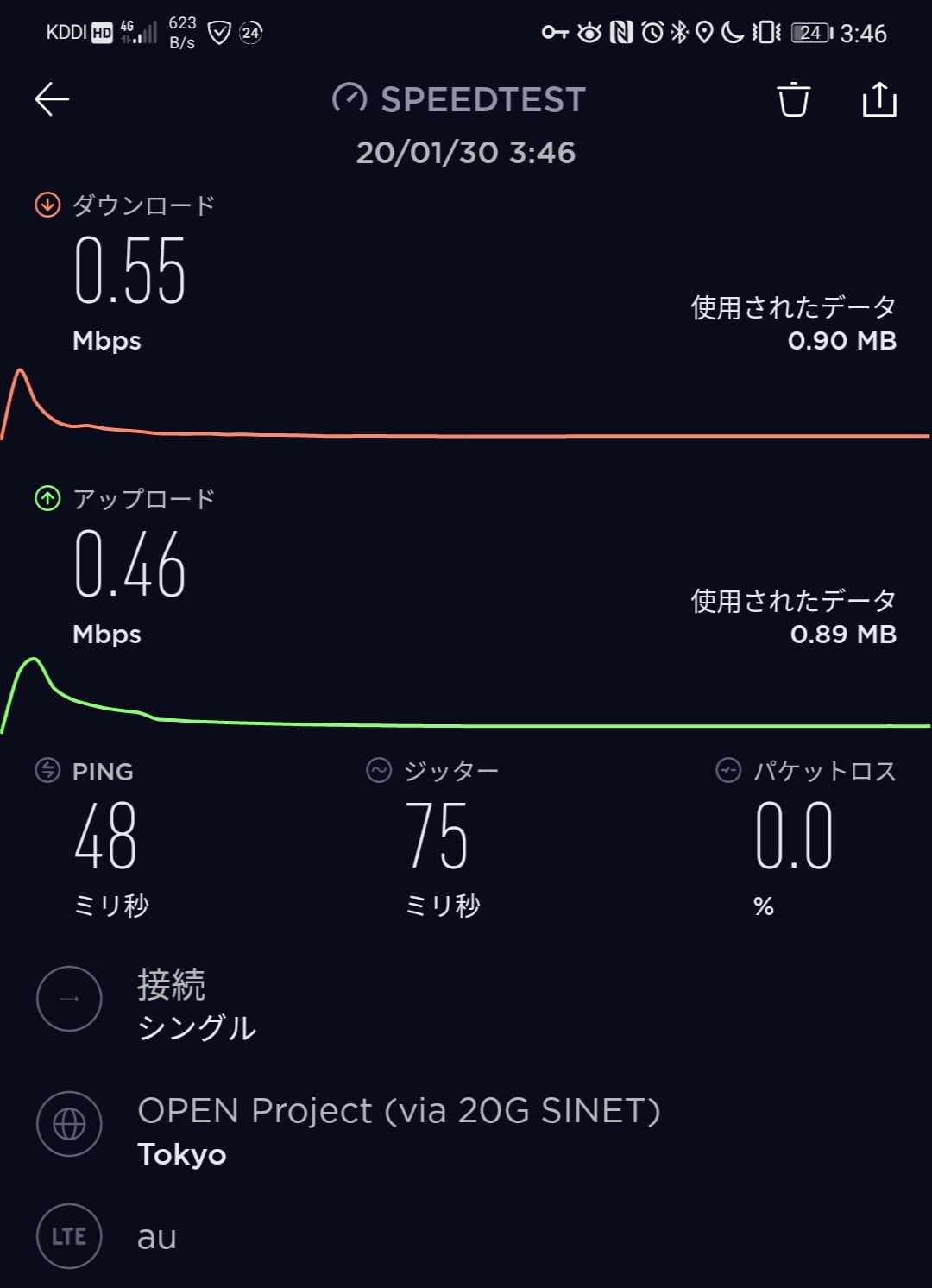The width and height of the screenshot is (932, 1288).
Task: Delete this speed test result
Action: tap(793, 99)
